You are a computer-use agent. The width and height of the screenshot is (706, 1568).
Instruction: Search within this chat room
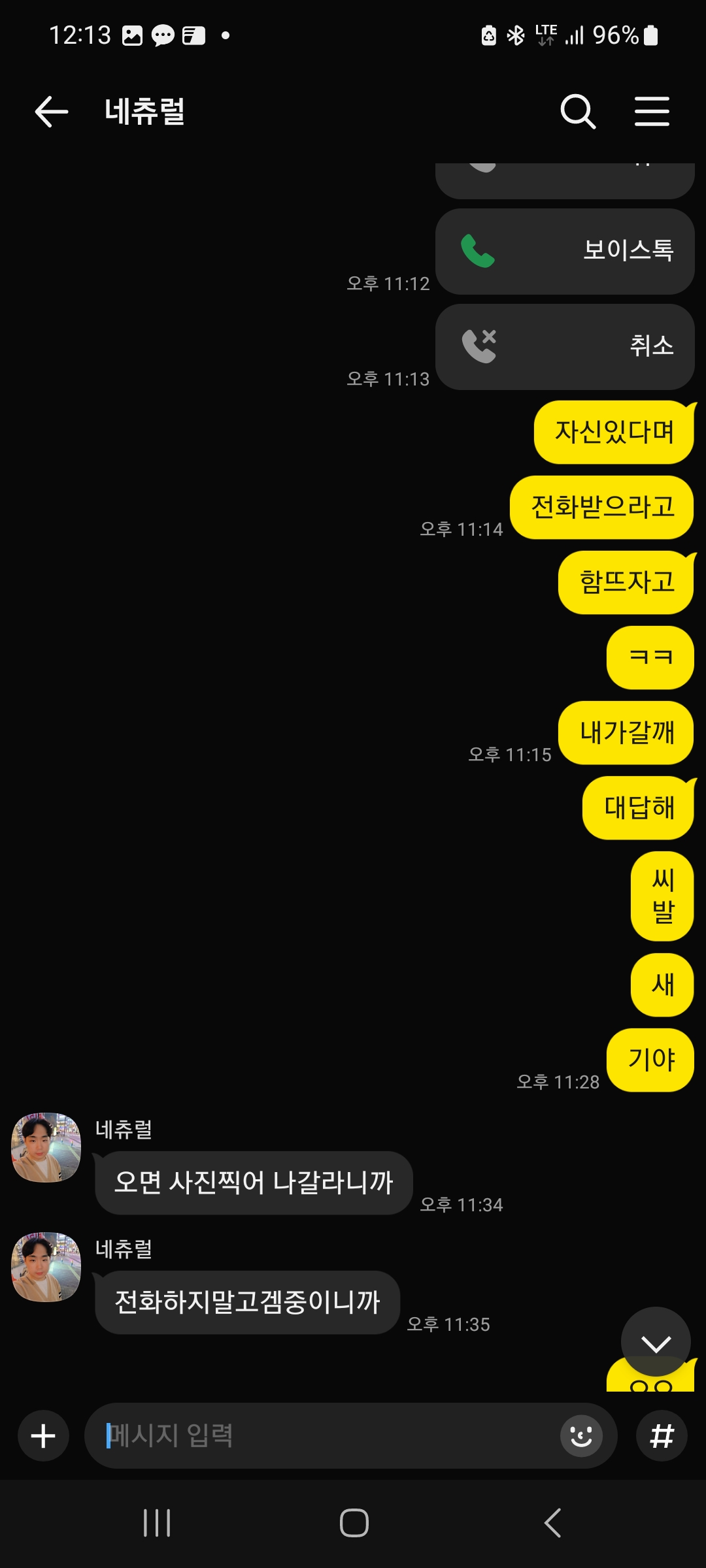(x=578, y=111)
